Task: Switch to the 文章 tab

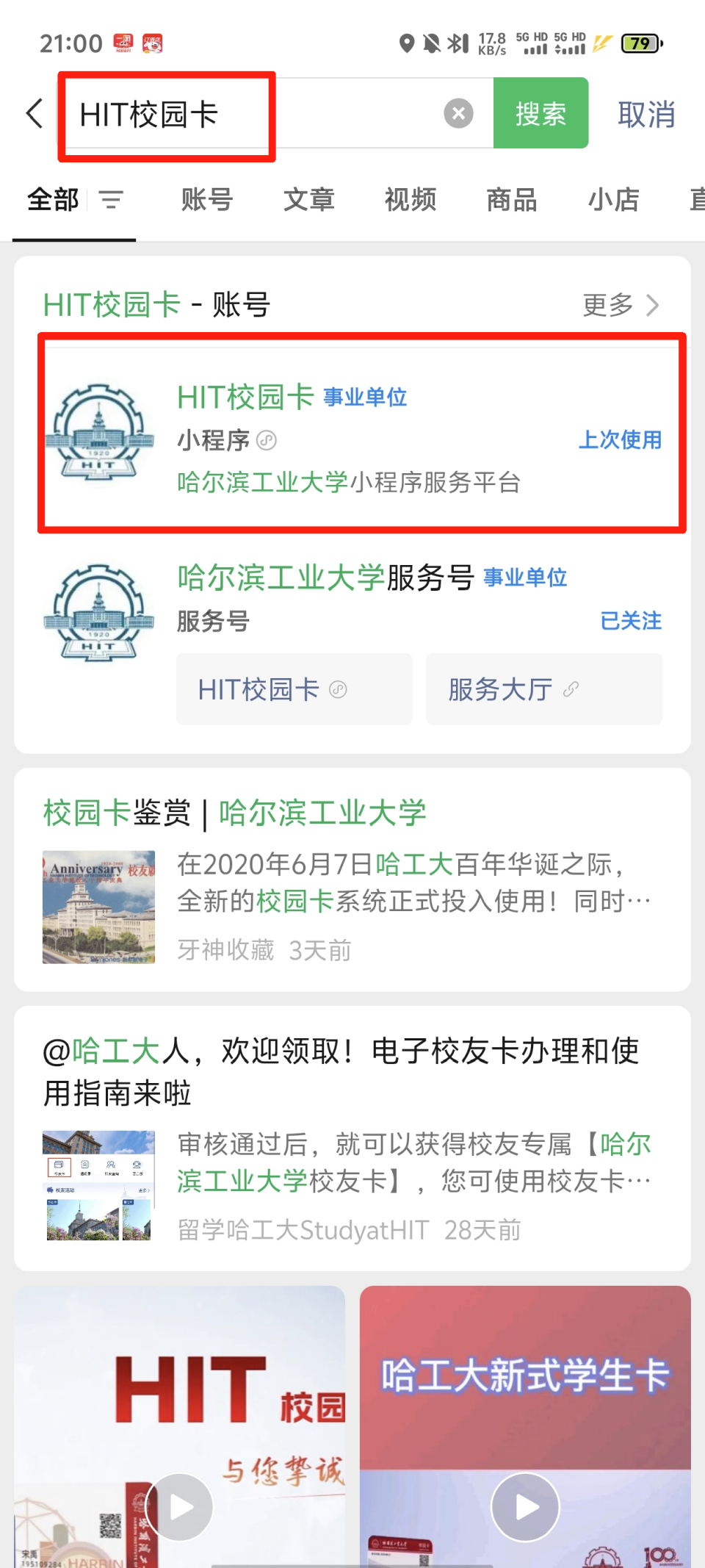Action: click(x=308, y=199)
